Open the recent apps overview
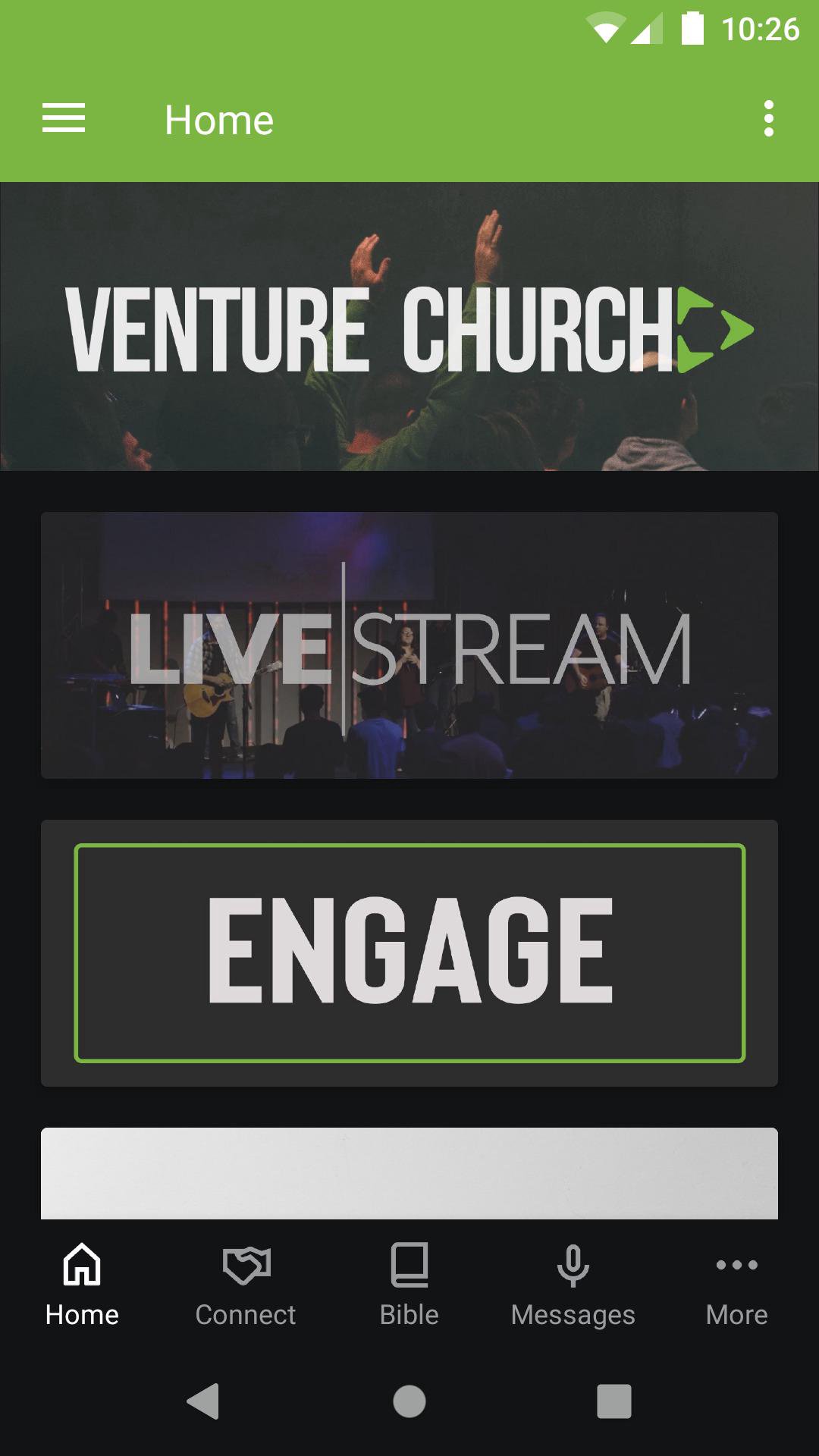This screenshot has width=819, height=1456. click(613, 1401)
